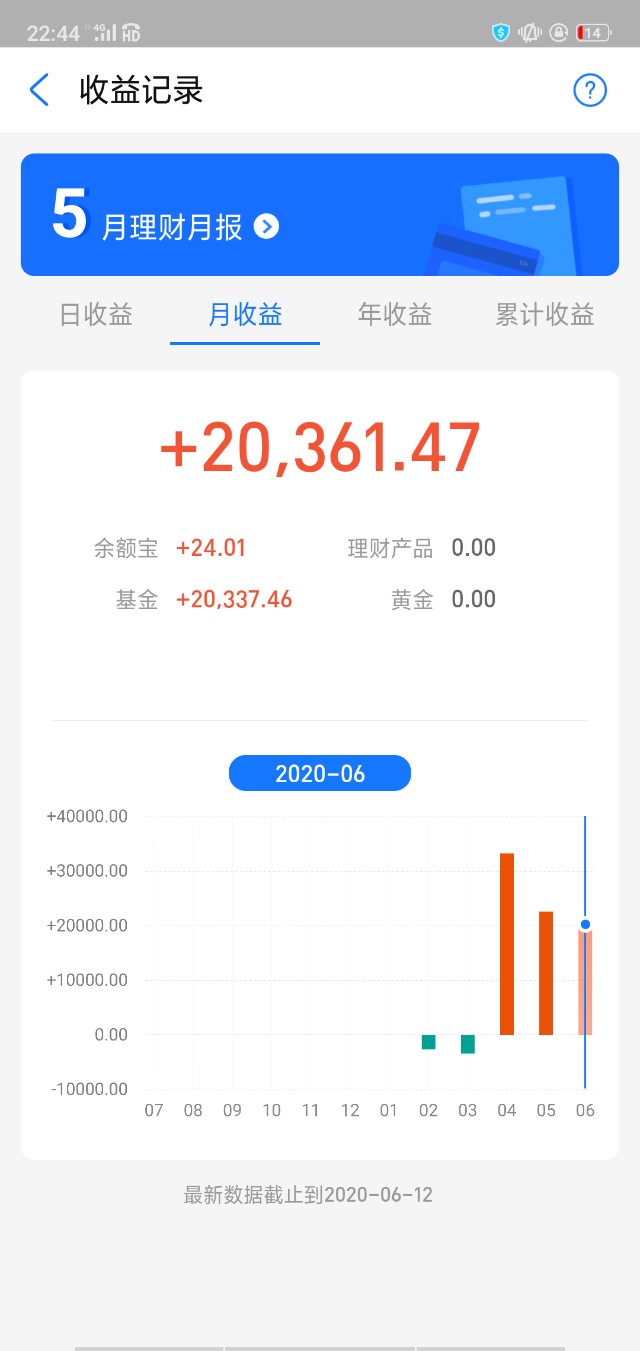Go back from 收益记录 page
The height and width of the screenshot is (1351, 640).
pos(39,90)
